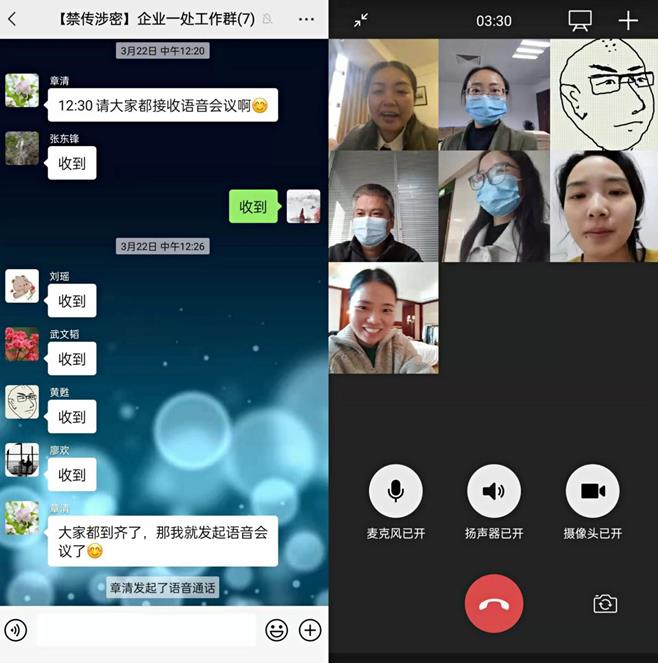658x664 pixels.
Task: Open 刘瑶's profile avatar
Action: click(x=22, y=286)
